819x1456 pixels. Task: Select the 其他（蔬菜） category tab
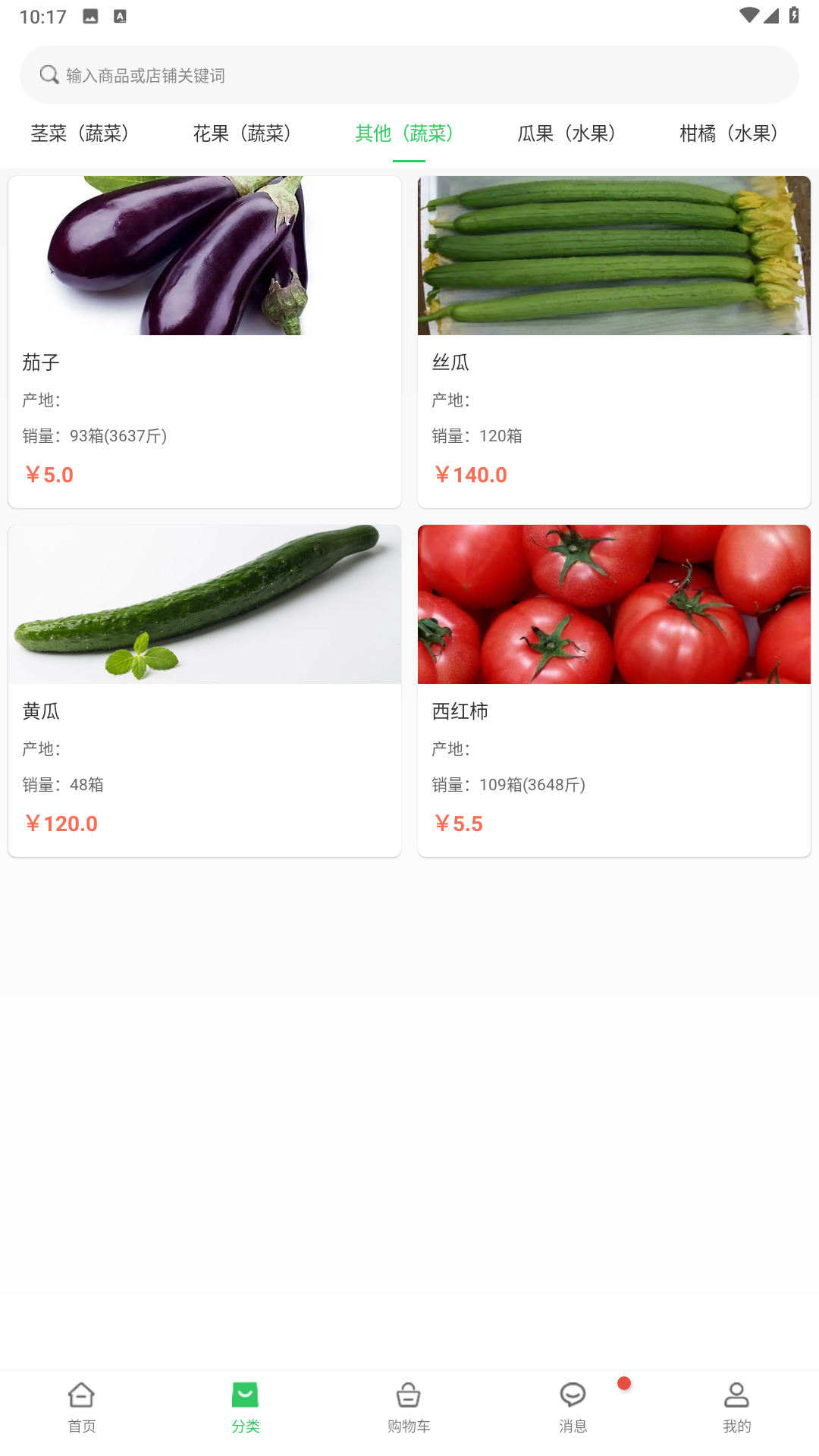click(x=405, y=134)
